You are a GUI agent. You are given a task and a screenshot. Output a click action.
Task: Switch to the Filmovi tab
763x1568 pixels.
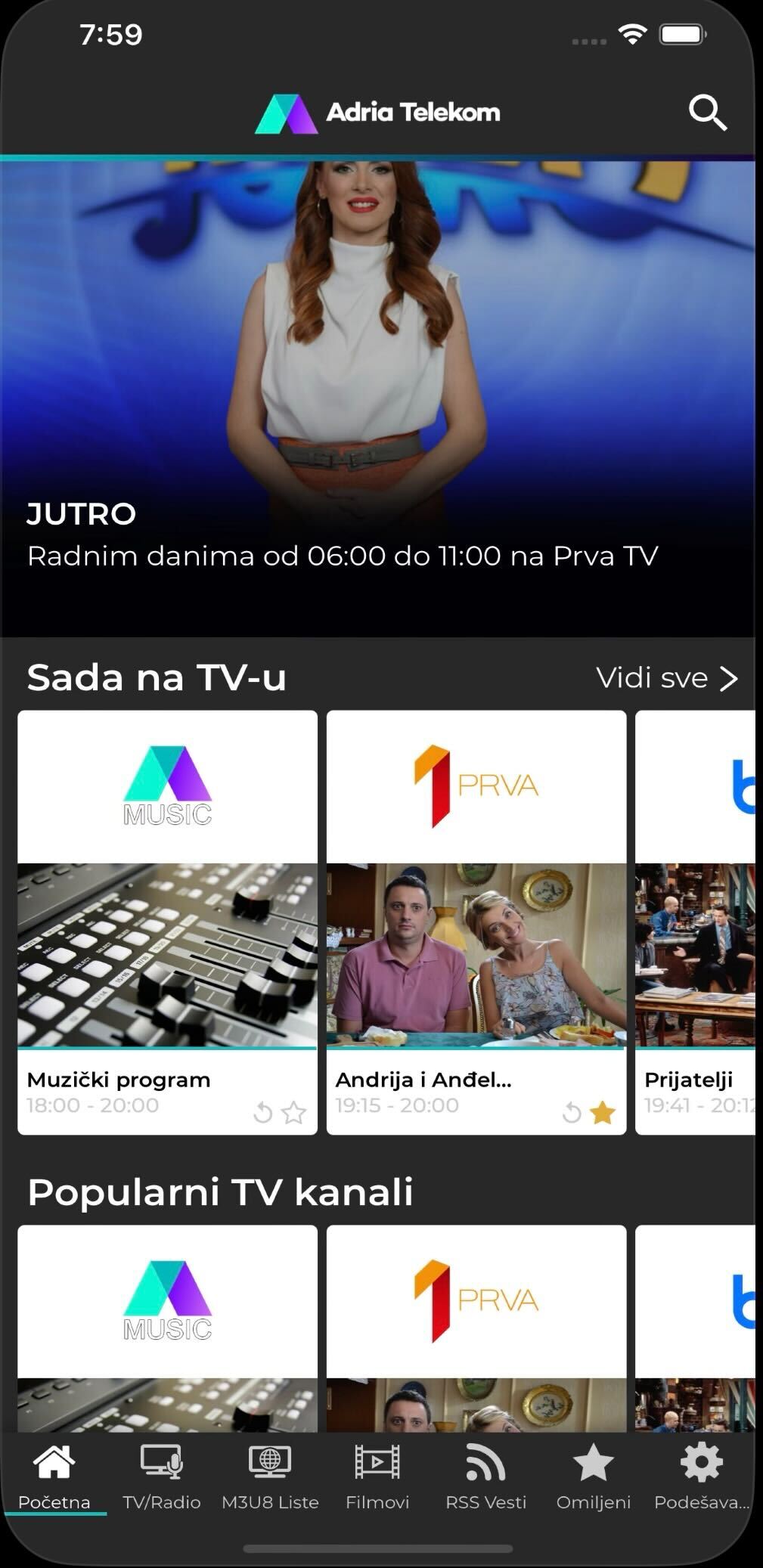(377, 1477)
